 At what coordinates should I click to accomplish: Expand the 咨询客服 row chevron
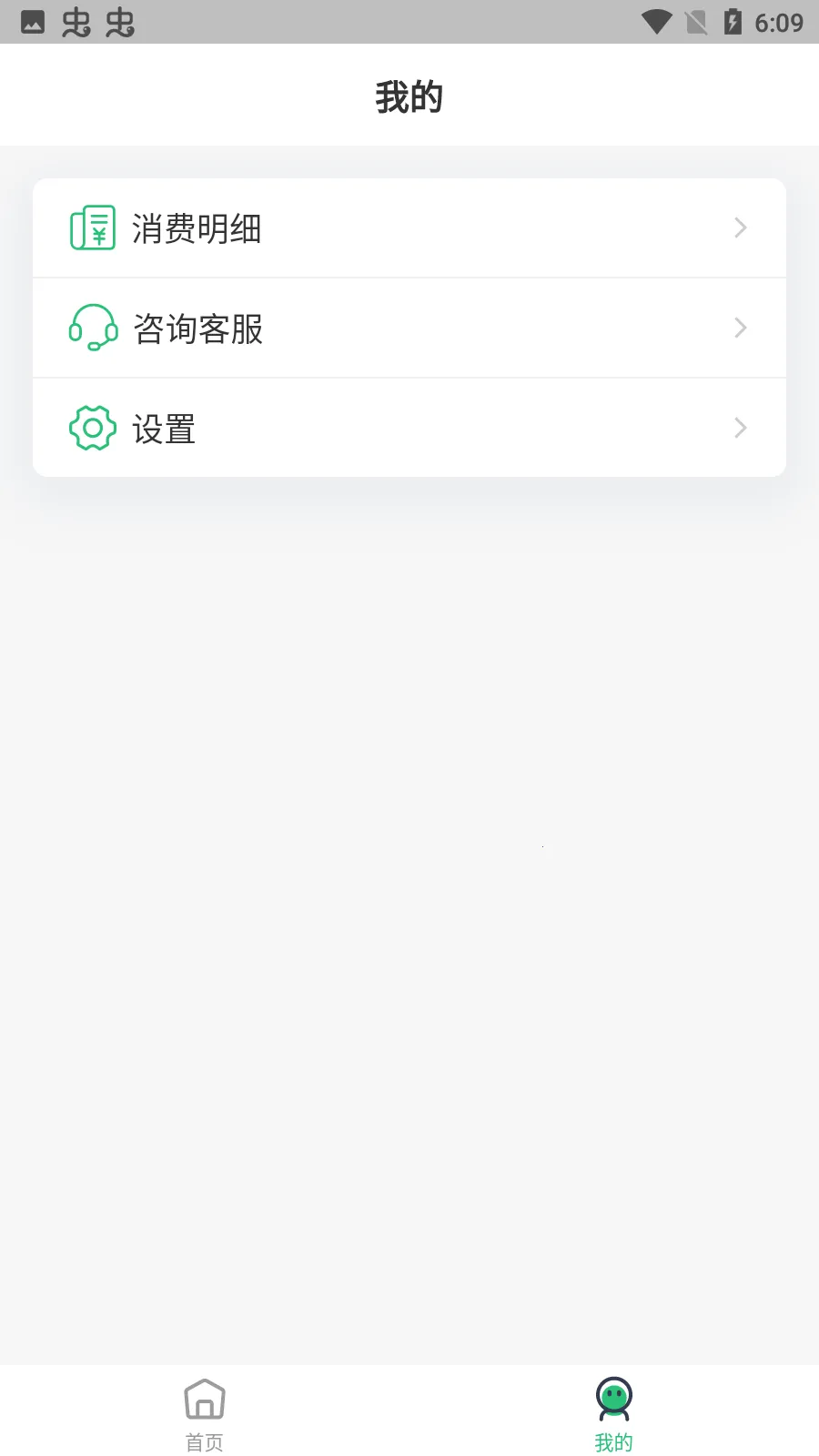pyautogui.click(x=740, y=328)
